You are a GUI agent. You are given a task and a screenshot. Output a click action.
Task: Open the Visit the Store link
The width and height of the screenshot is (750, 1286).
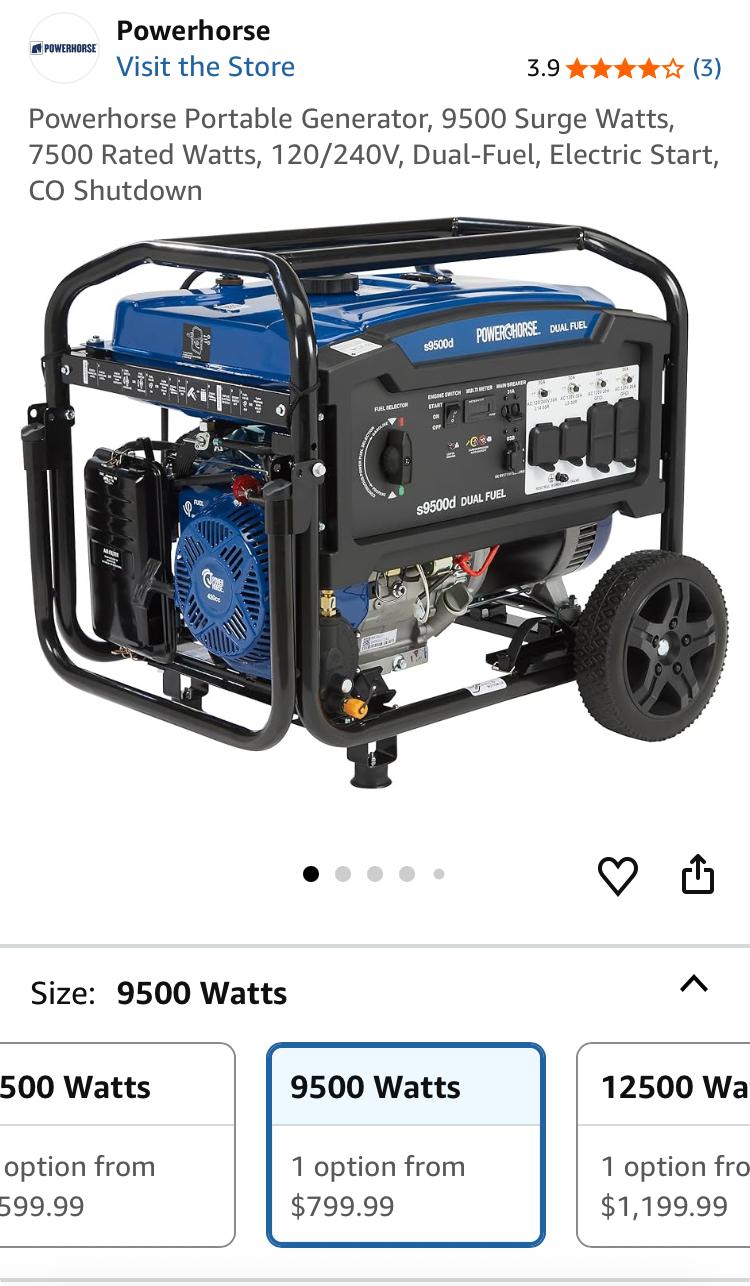click(205, 67)
